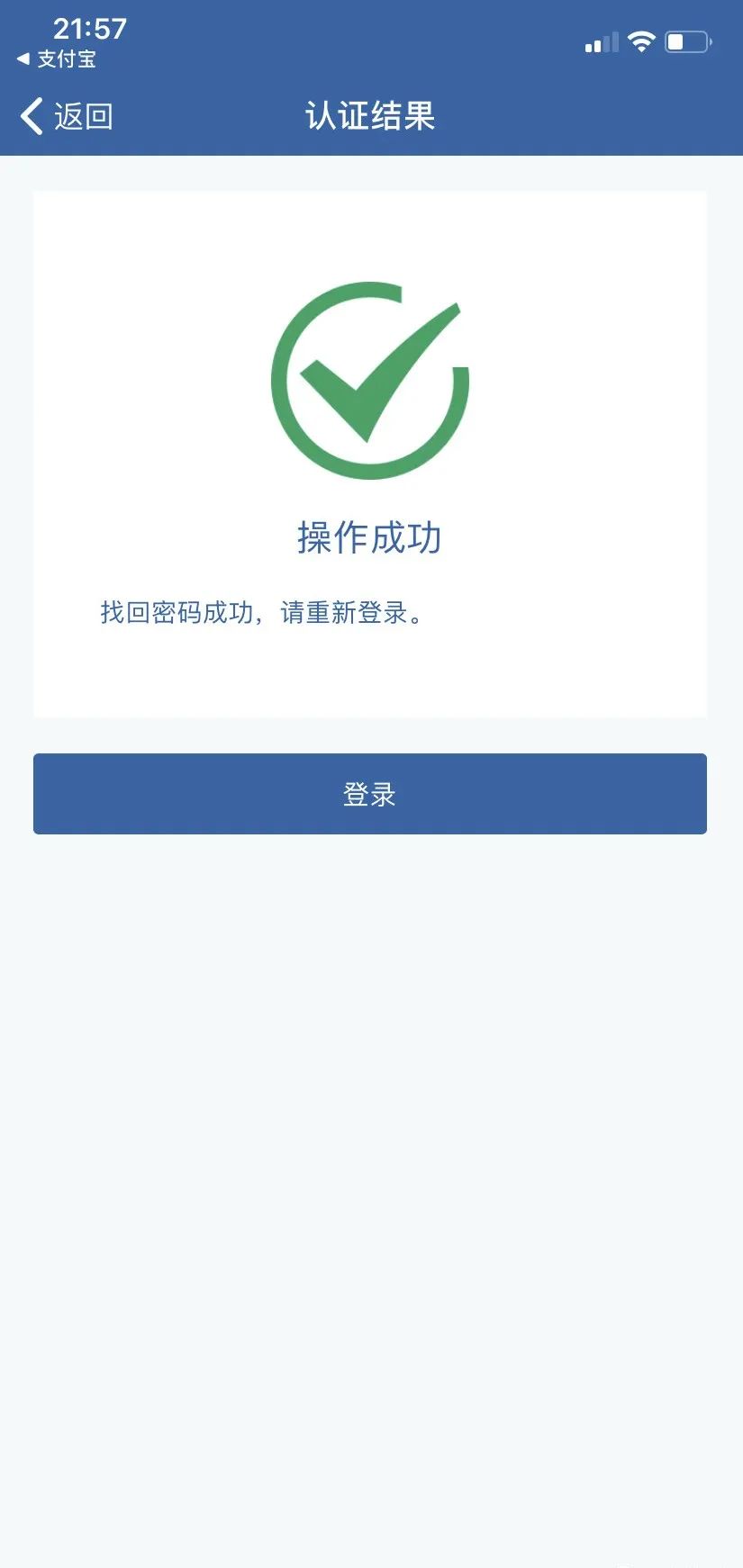Tap the white result card area
Screen dimensions: 743x1568
(369, 675)
